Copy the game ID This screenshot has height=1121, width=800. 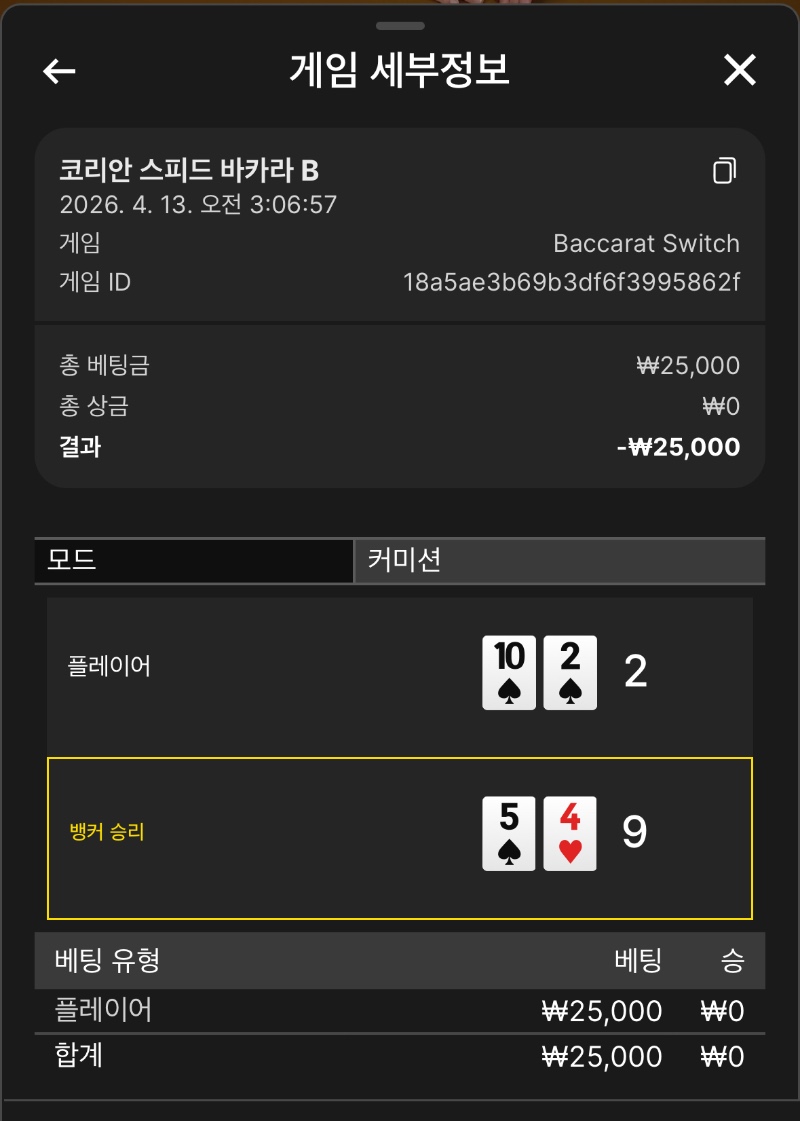click(724, 171)
